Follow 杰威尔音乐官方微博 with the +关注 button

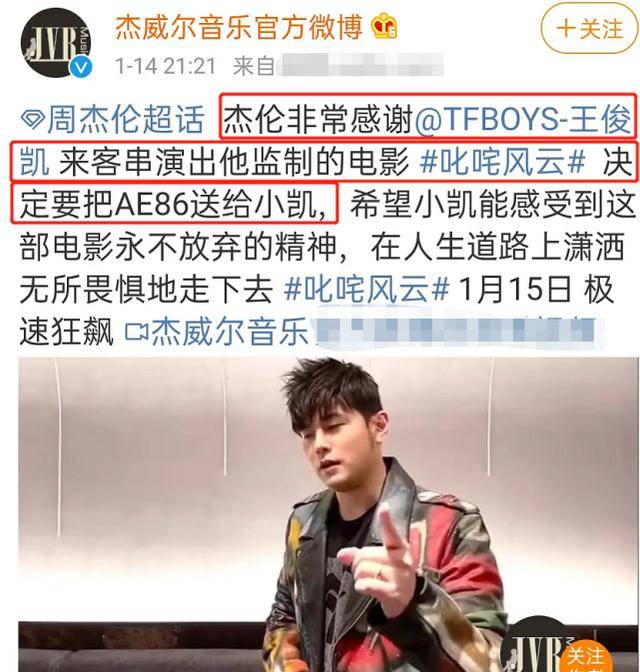588,29
